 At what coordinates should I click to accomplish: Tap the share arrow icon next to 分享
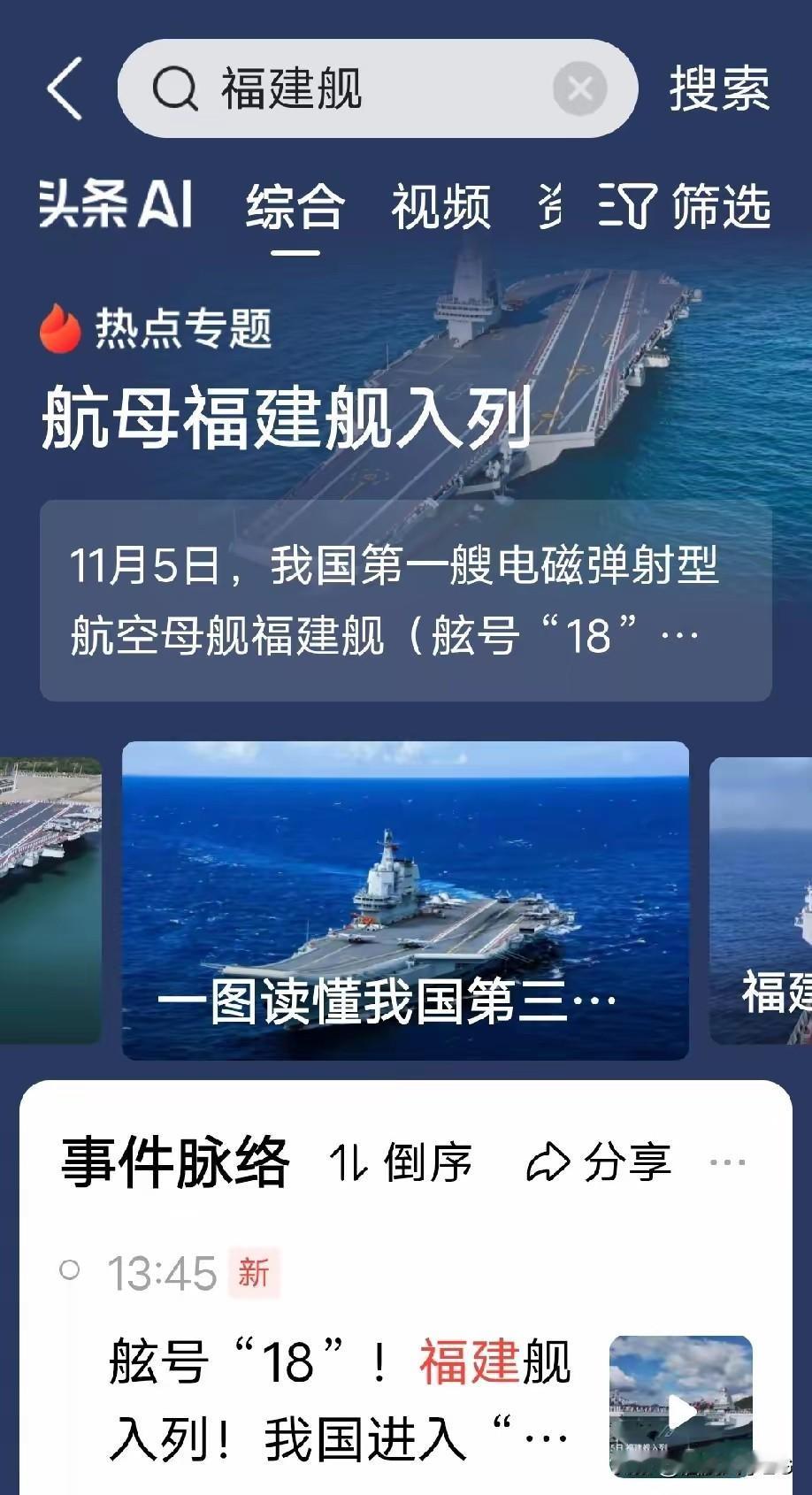point(548,1160)
